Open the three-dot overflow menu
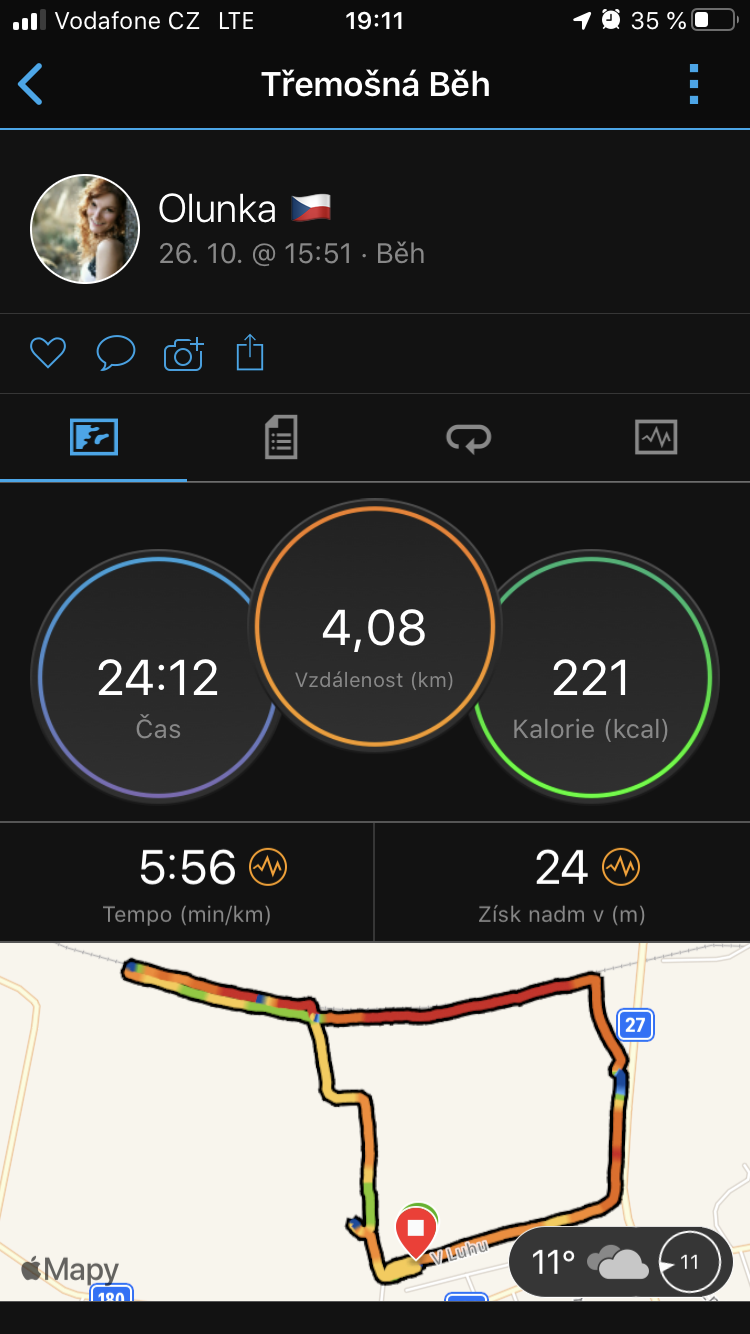 tap(694, 85)
